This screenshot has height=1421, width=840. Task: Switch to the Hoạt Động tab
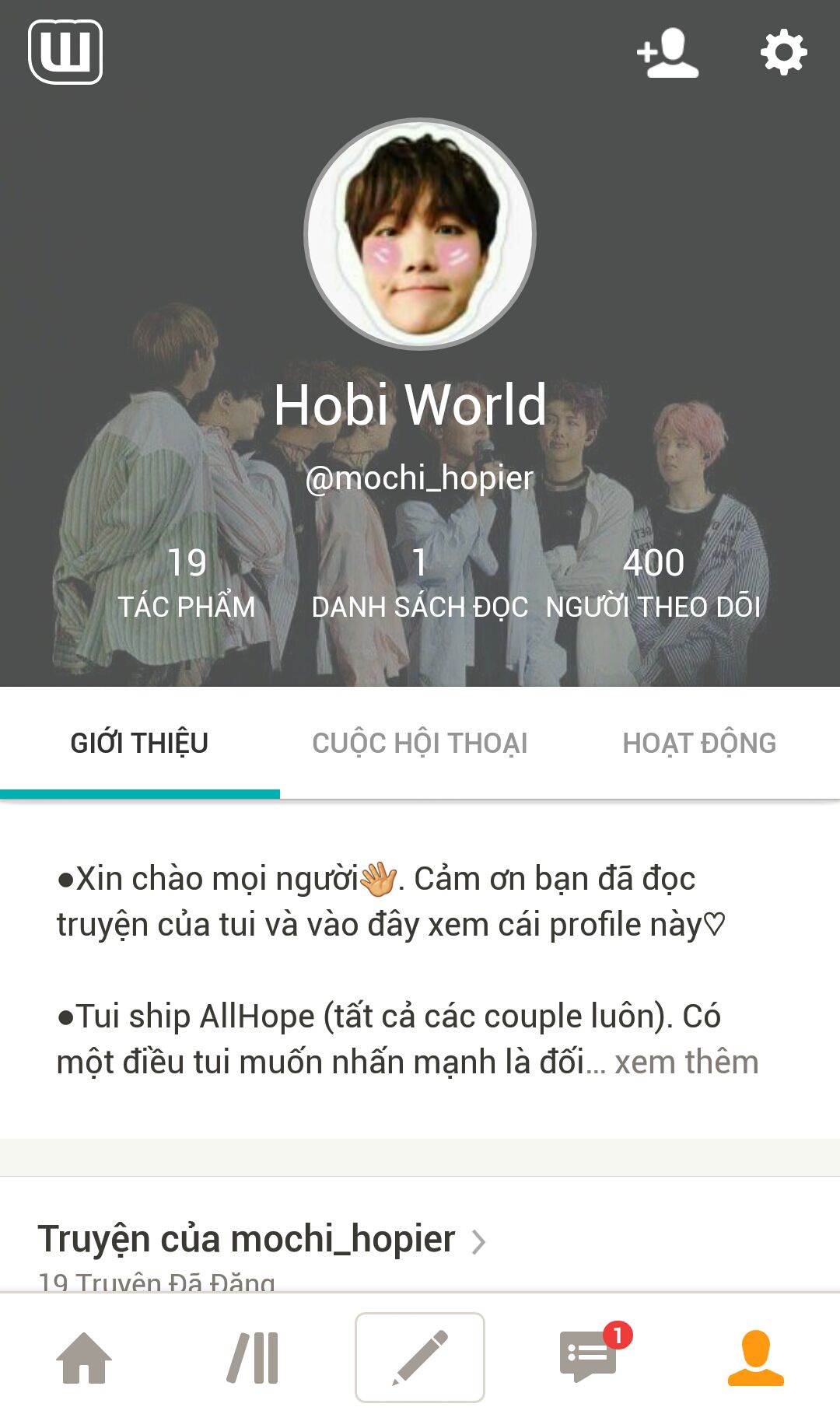tap(699, 744)
